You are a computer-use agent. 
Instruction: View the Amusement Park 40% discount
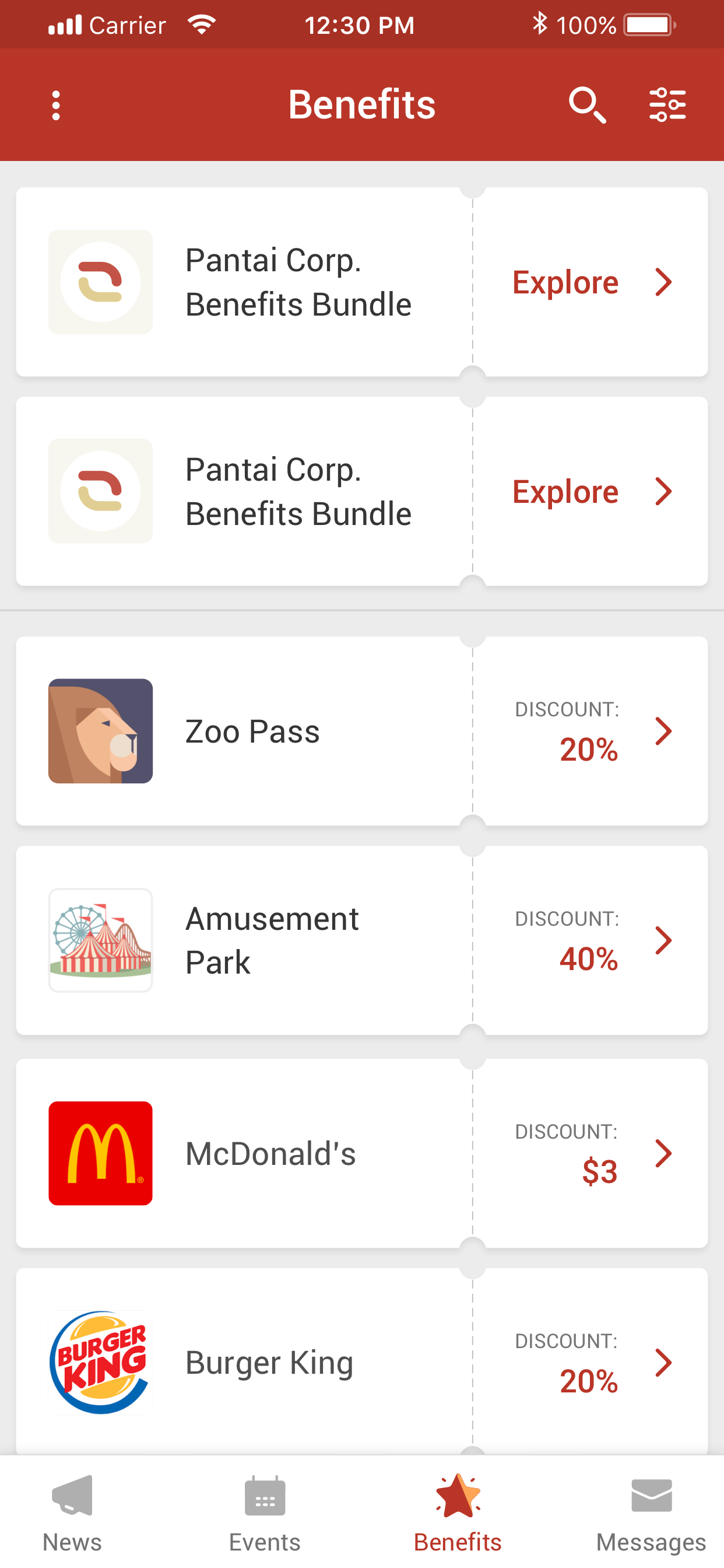(x=362, y=940)
